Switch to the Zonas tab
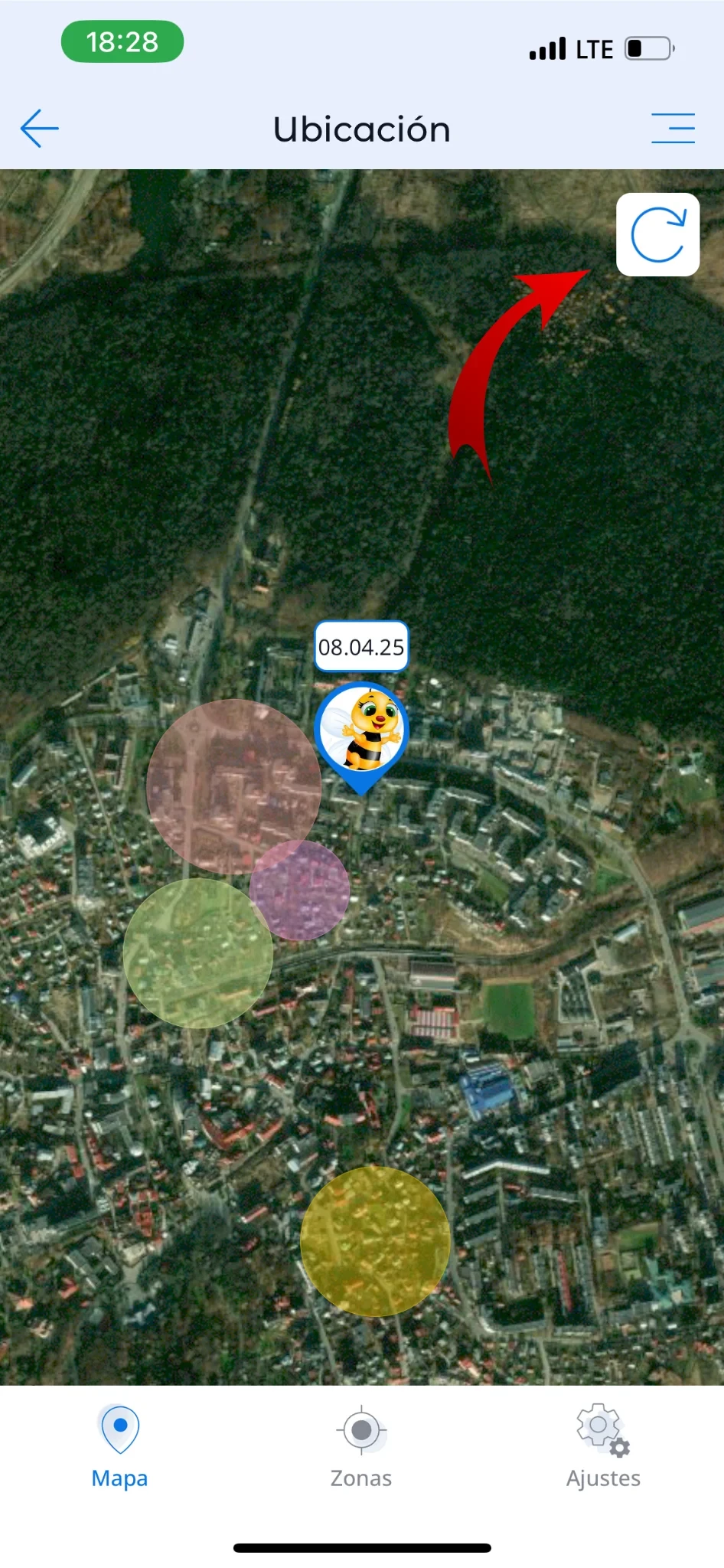Screen dimensions: 724x1568 click(x=361, y=1446)
